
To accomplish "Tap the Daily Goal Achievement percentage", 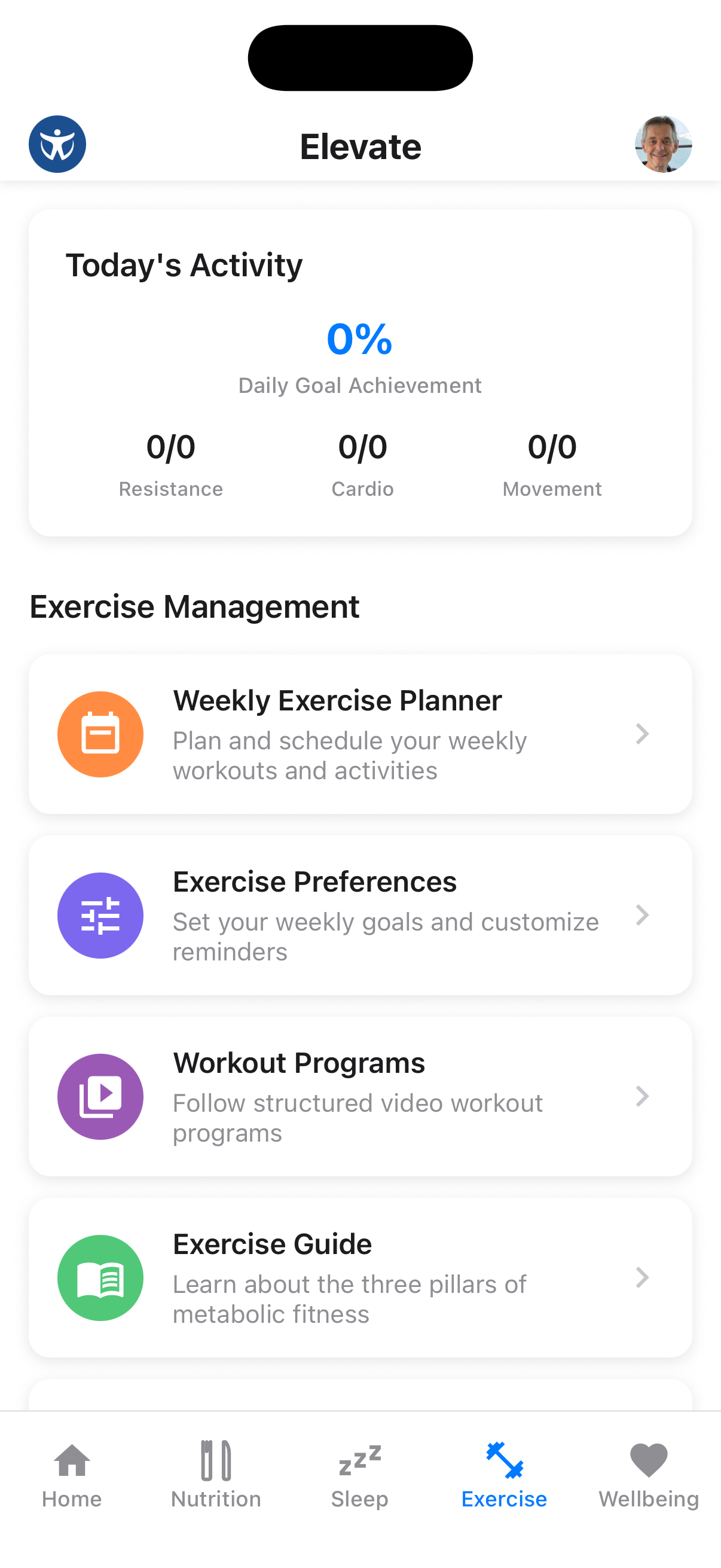I will pos(360,340).
